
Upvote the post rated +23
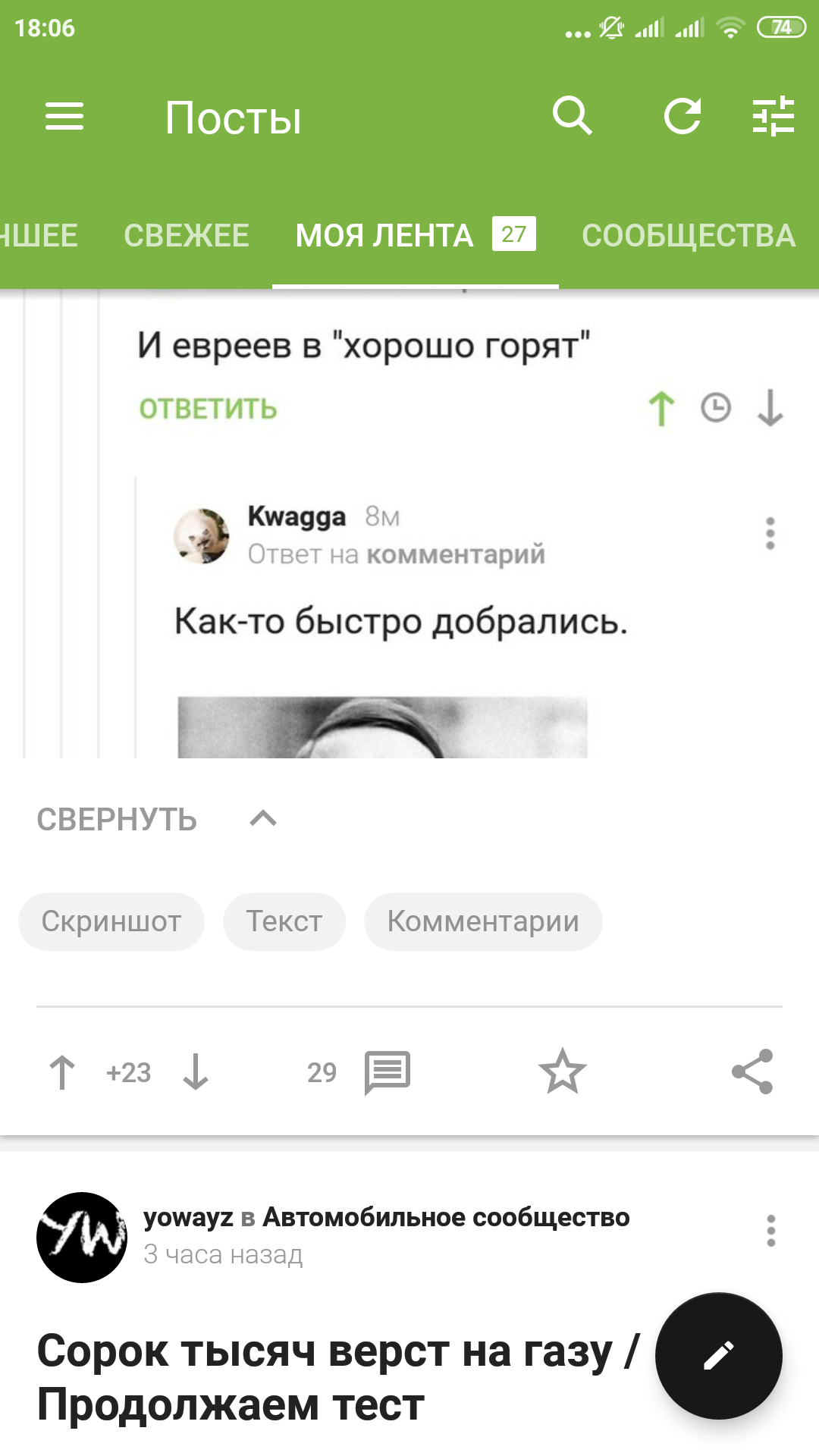(x=62, y=1072)
